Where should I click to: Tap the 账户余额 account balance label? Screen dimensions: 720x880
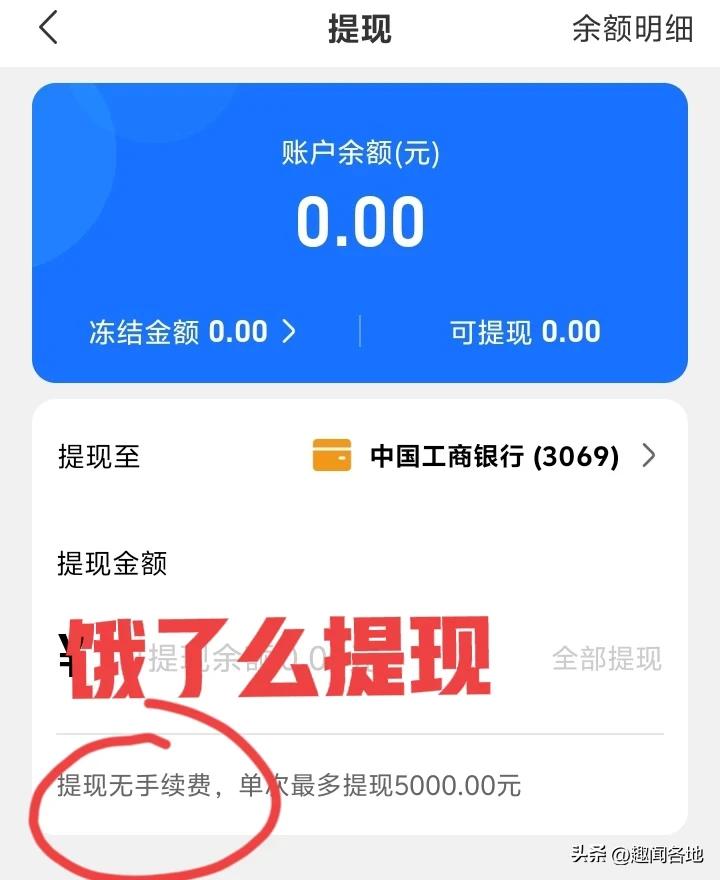click(x=360, y=152)
